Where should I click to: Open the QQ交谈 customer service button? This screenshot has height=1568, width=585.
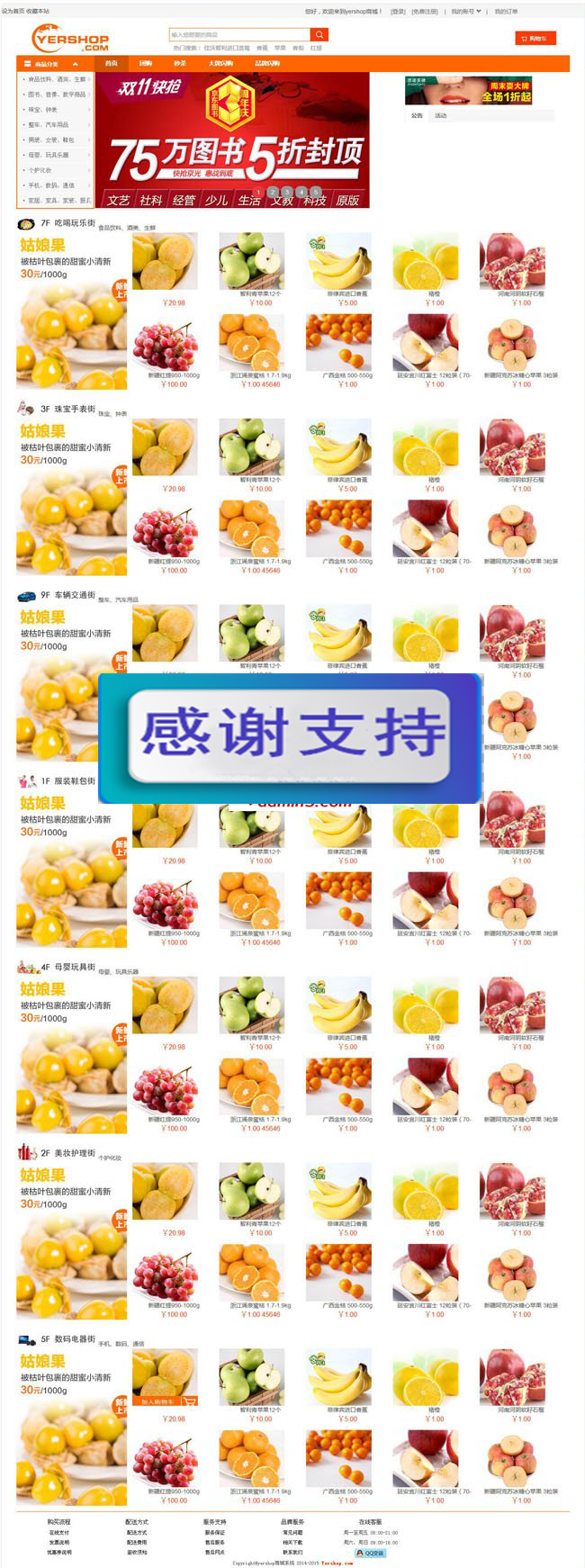pos(370,1553)
